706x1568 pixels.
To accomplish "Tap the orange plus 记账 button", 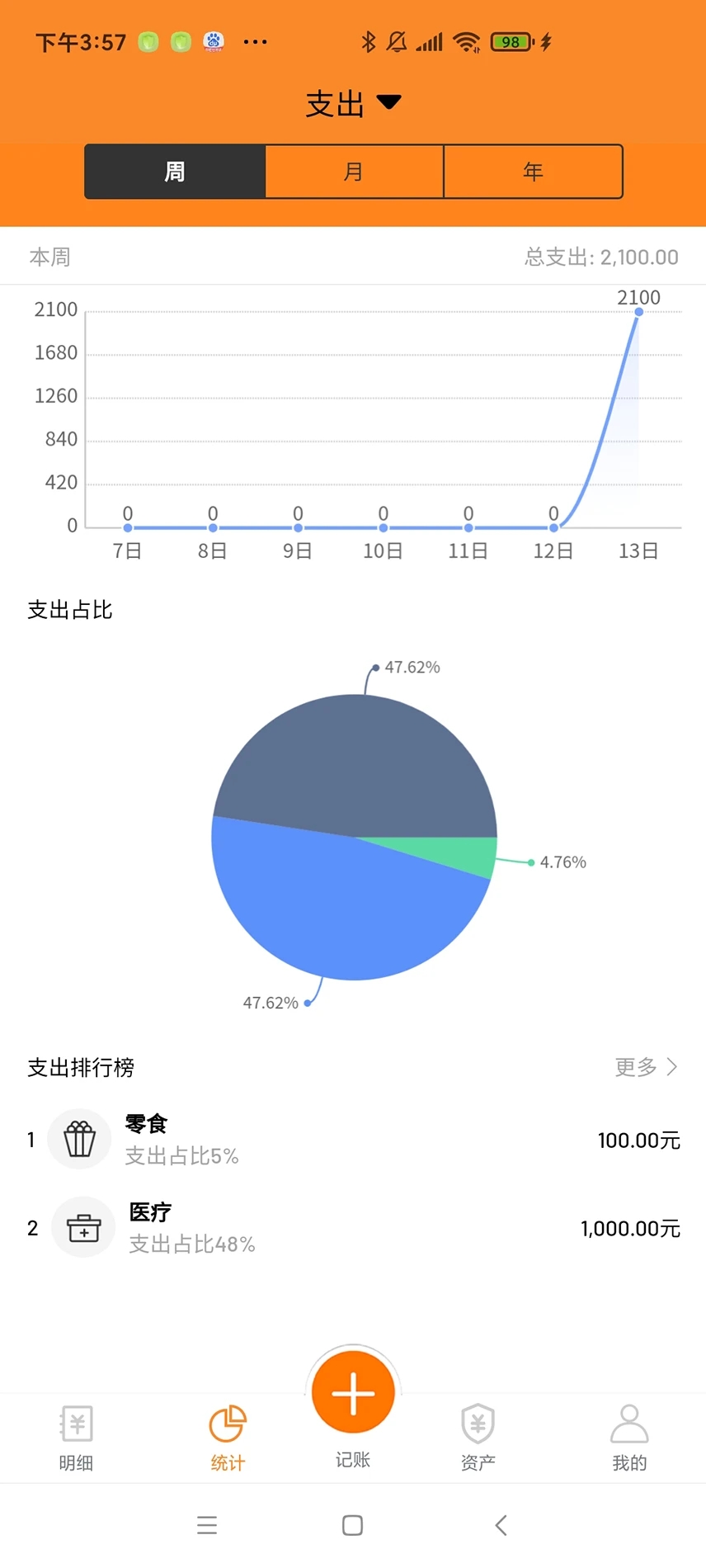I will [x=352, y=1391].
